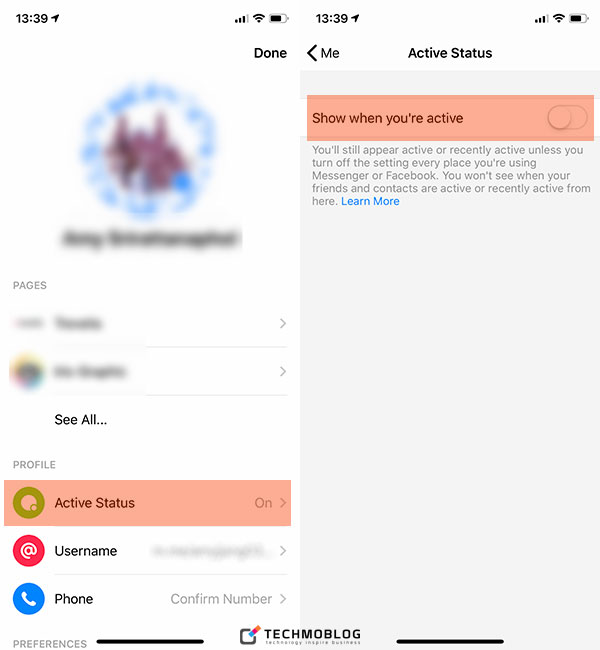
Task: Open the Username setting
Action: (x=150, y=551)
